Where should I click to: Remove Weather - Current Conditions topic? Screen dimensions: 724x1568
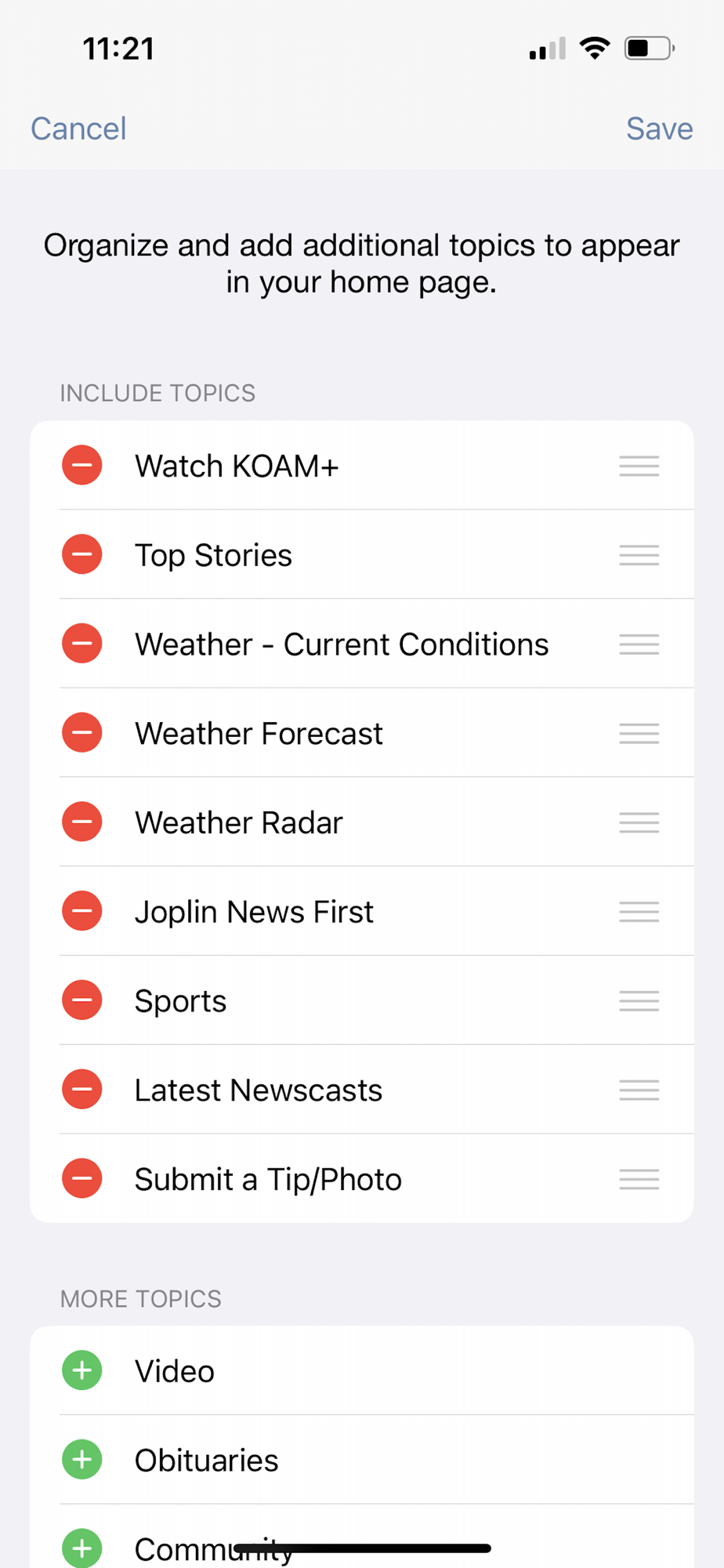82,644
